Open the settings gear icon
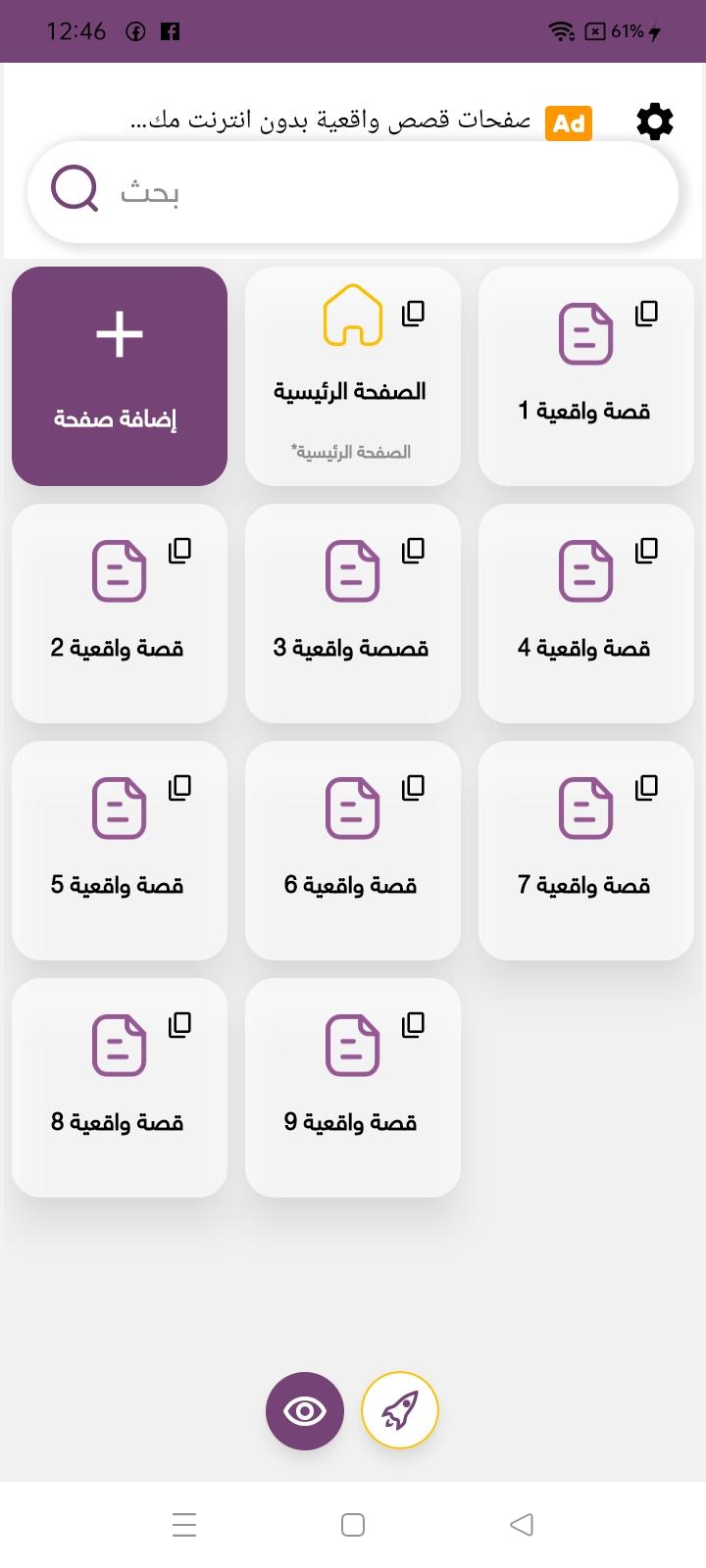The image size is (706, 1568). coord(655,122)
